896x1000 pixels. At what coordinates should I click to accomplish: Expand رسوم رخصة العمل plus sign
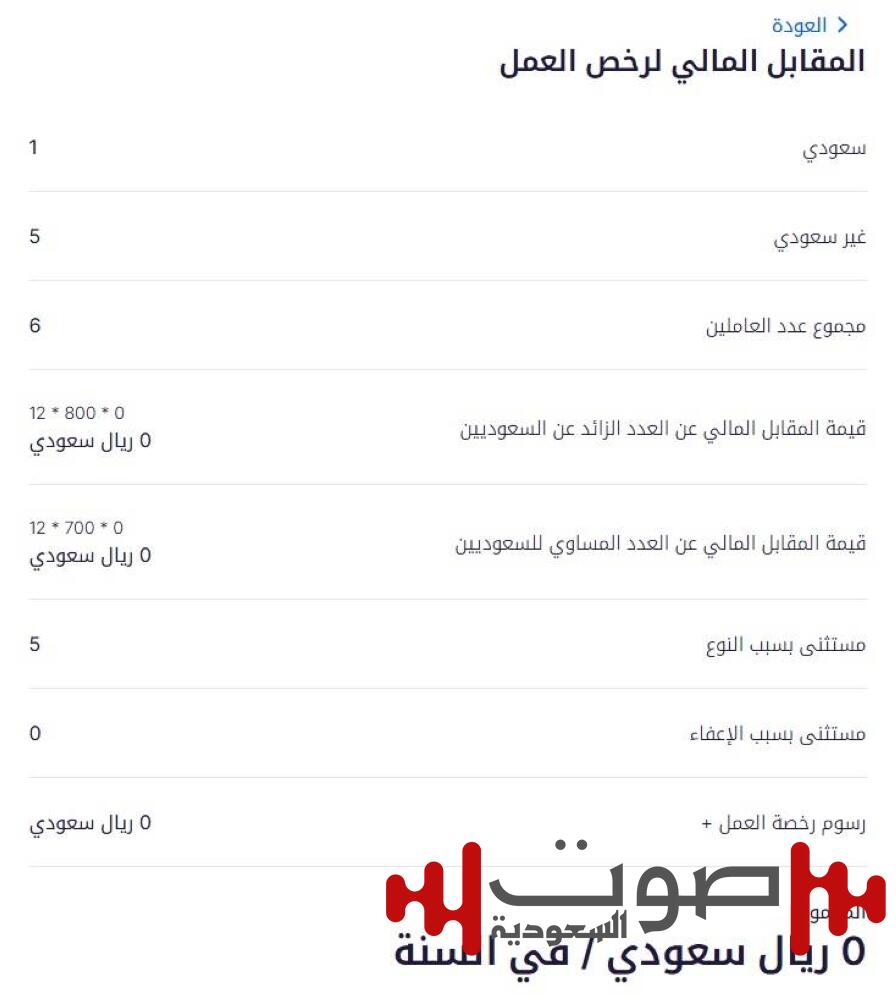coord(706,824)
